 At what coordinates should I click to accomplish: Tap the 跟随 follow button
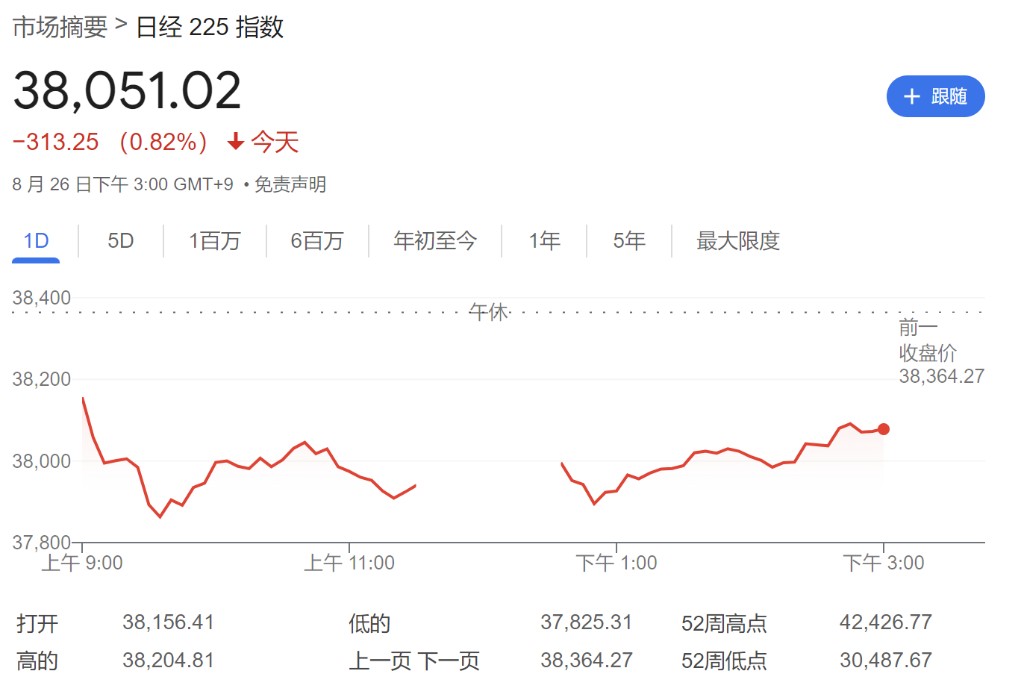[x=935, y=97]
